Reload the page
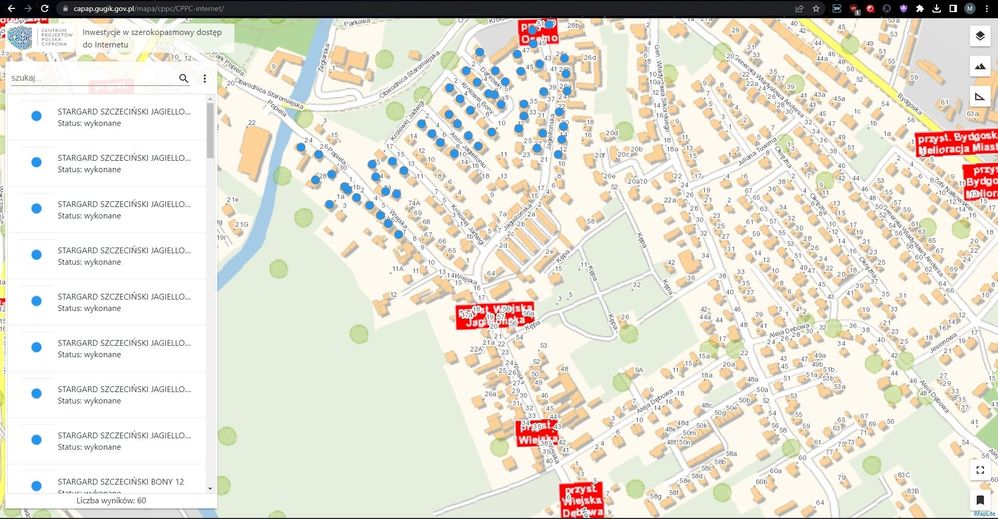 coord(44,8)
